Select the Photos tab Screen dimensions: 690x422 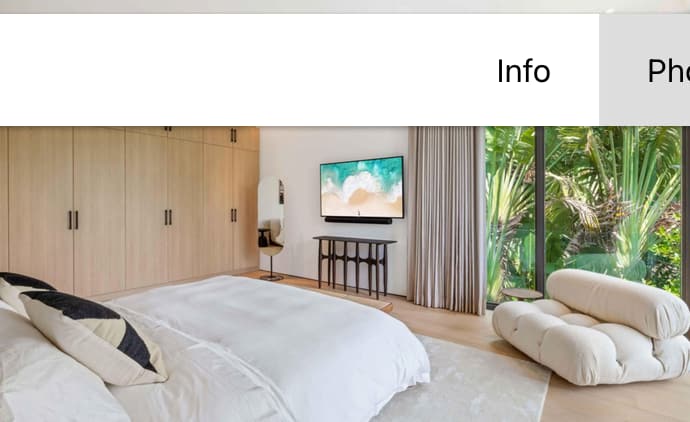tap(655, 71)
